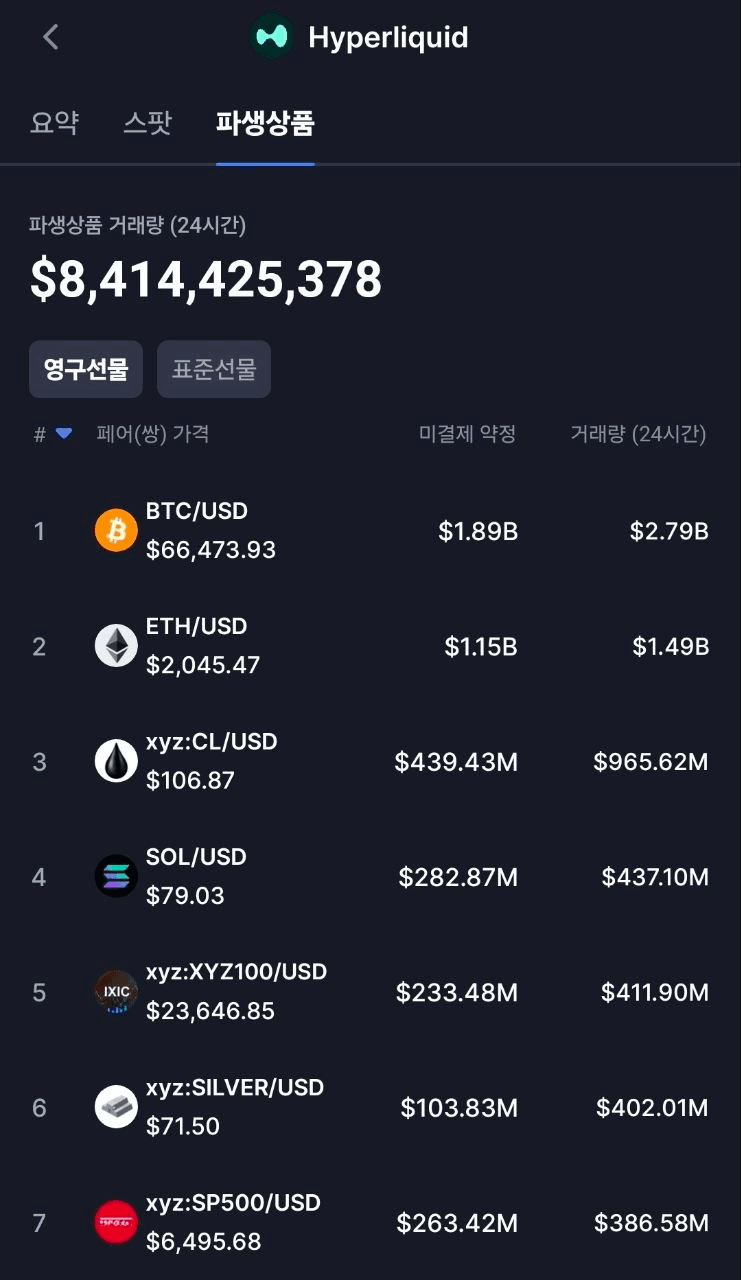Click the Solana token icon
741x1280 pixels.
coord(116,876)
